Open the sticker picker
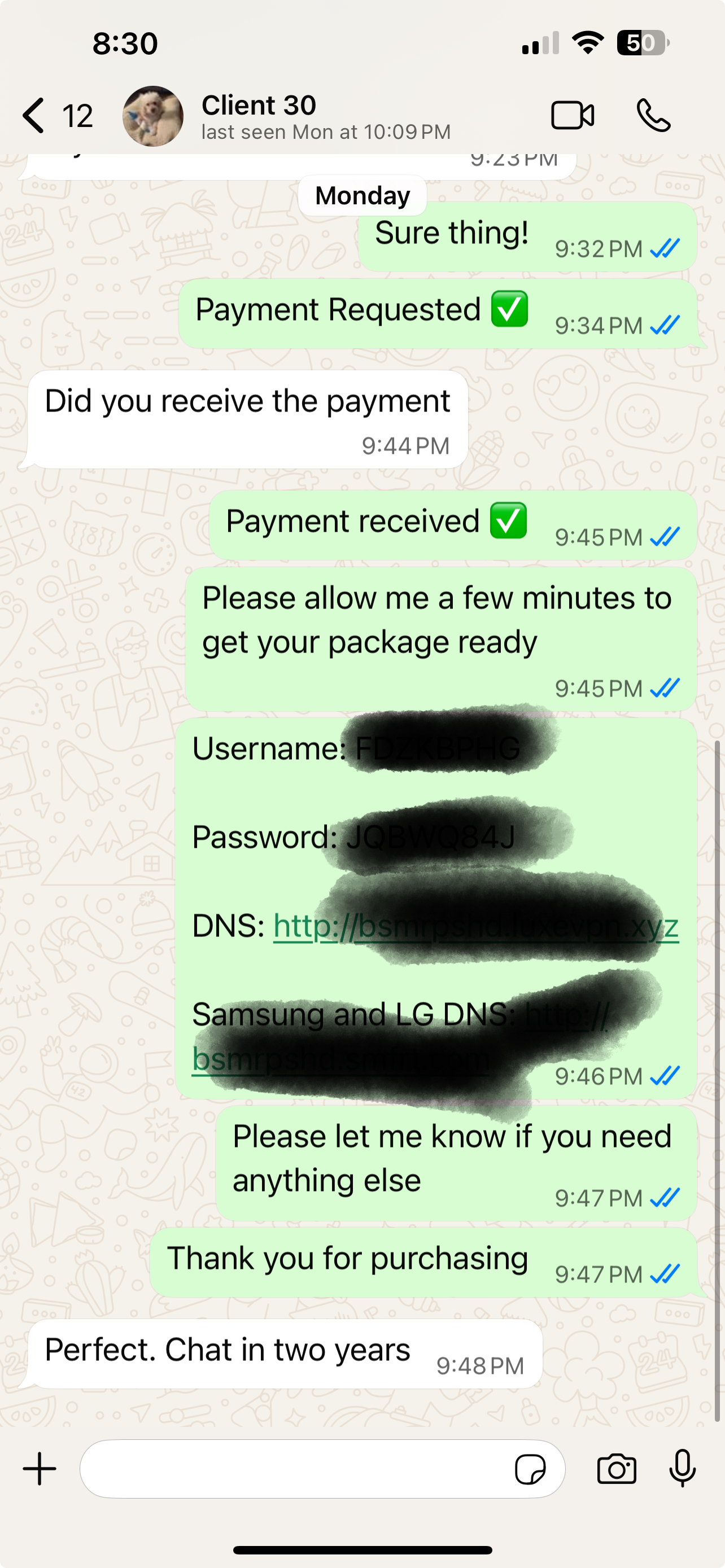Screen dimensions: 725x1568 click(530, 1470)
